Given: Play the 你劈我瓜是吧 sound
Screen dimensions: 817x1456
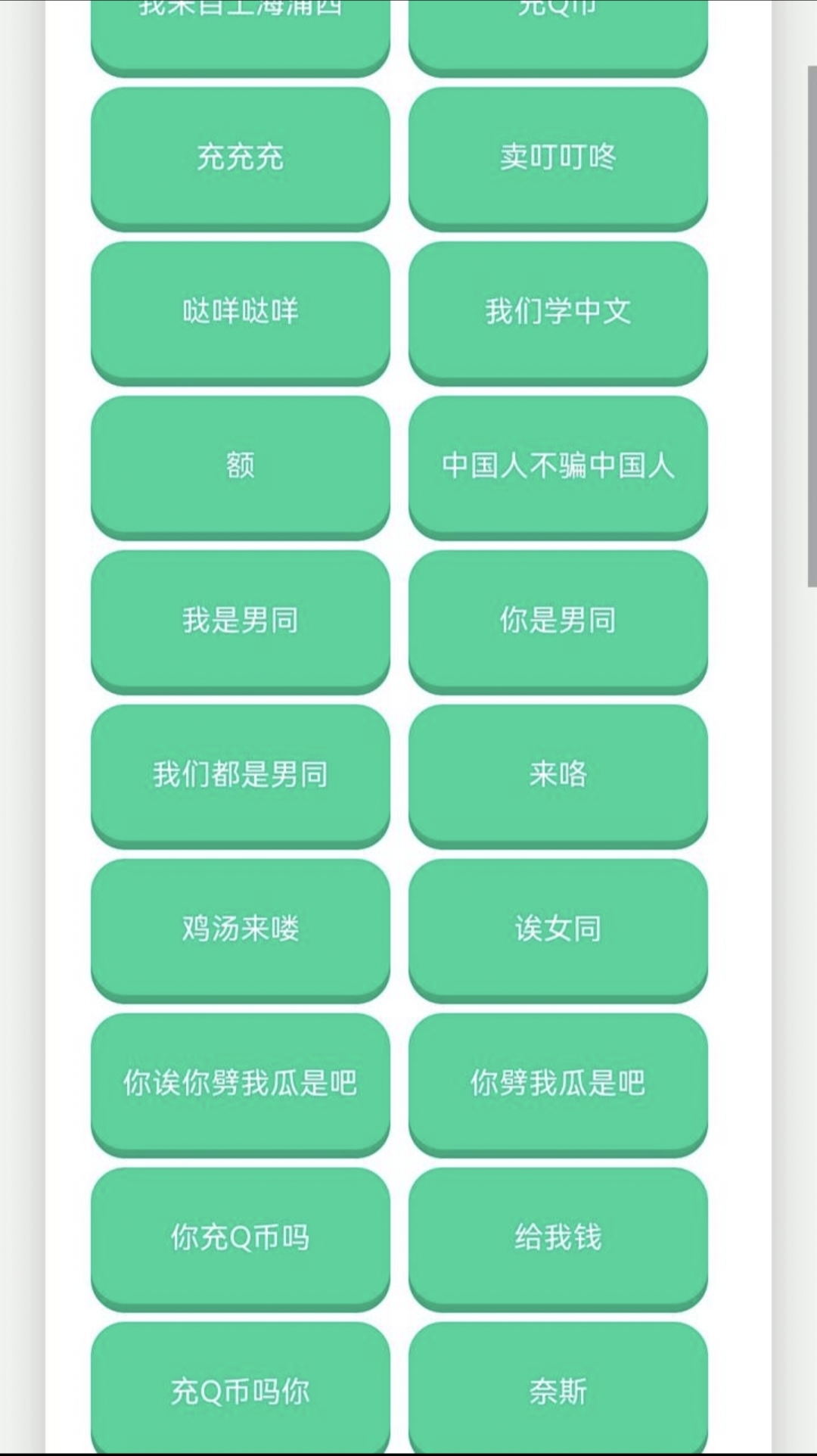Looking at the screenshot, I should click(558, 1083).
